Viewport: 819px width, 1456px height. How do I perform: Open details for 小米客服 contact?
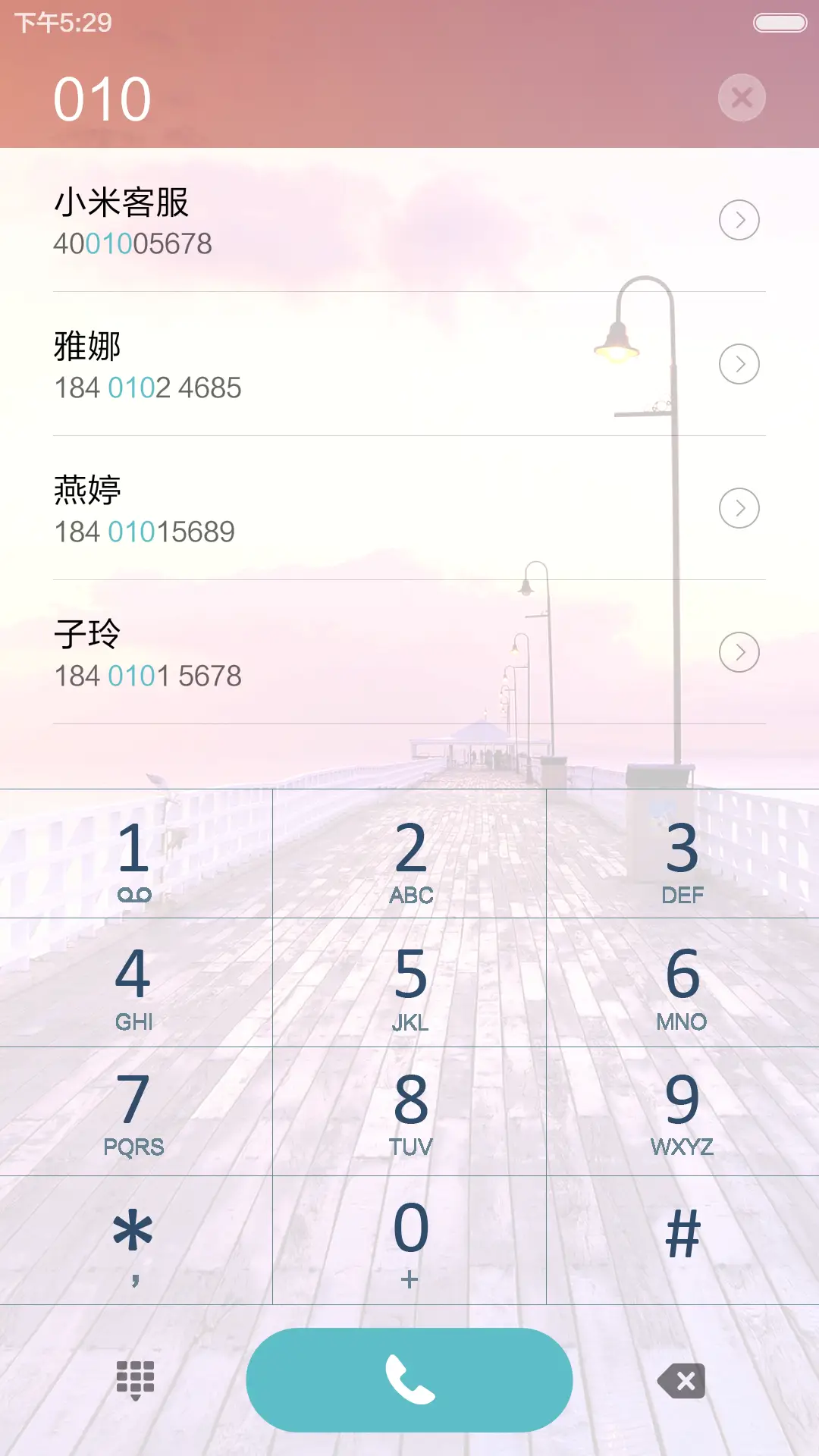739,220
